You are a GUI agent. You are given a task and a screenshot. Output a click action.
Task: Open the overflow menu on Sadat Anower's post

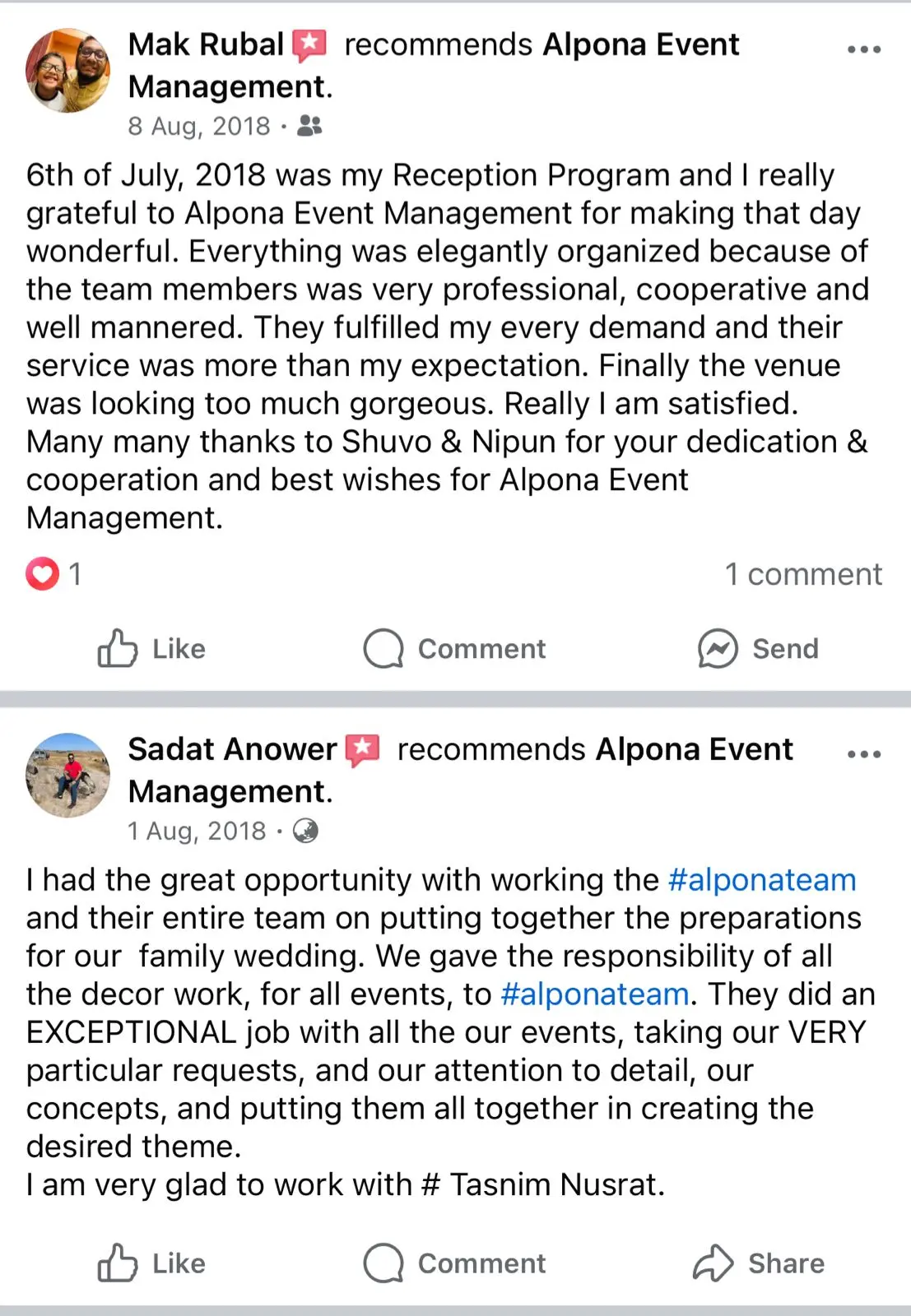tap(863, 754)
